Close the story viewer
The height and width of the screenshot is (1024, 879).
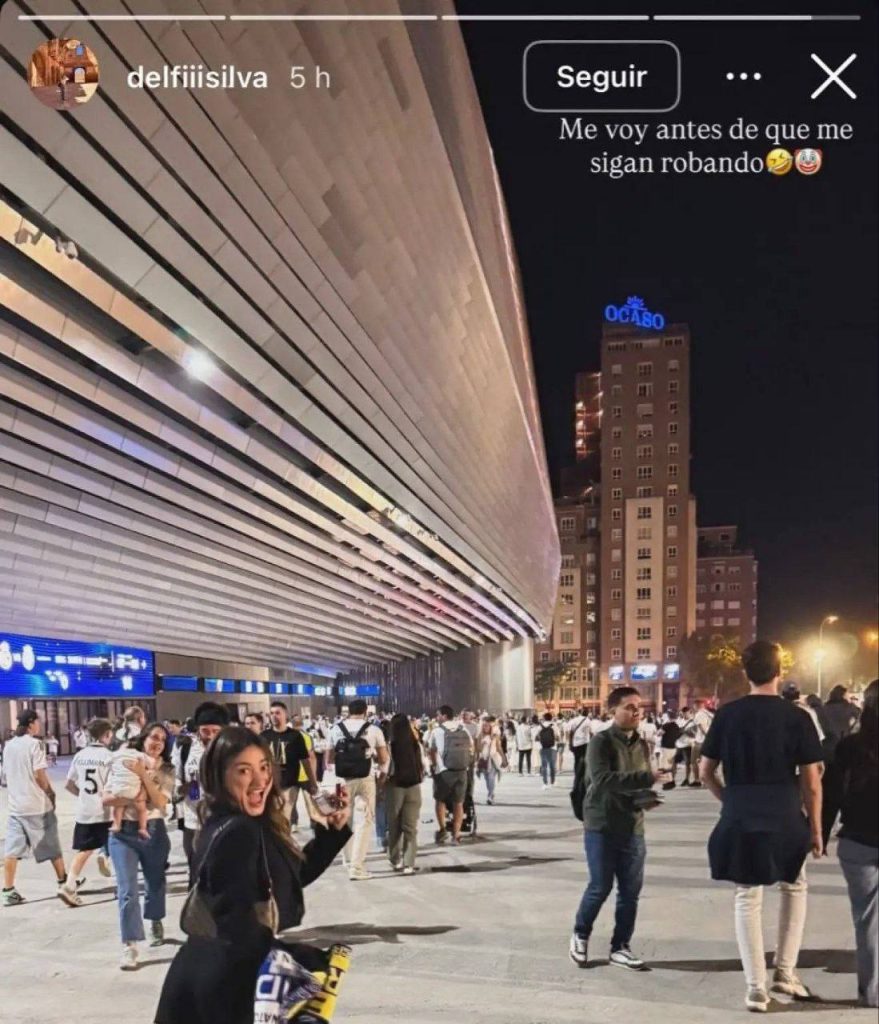pyautogui.click(x=832, y=76)
